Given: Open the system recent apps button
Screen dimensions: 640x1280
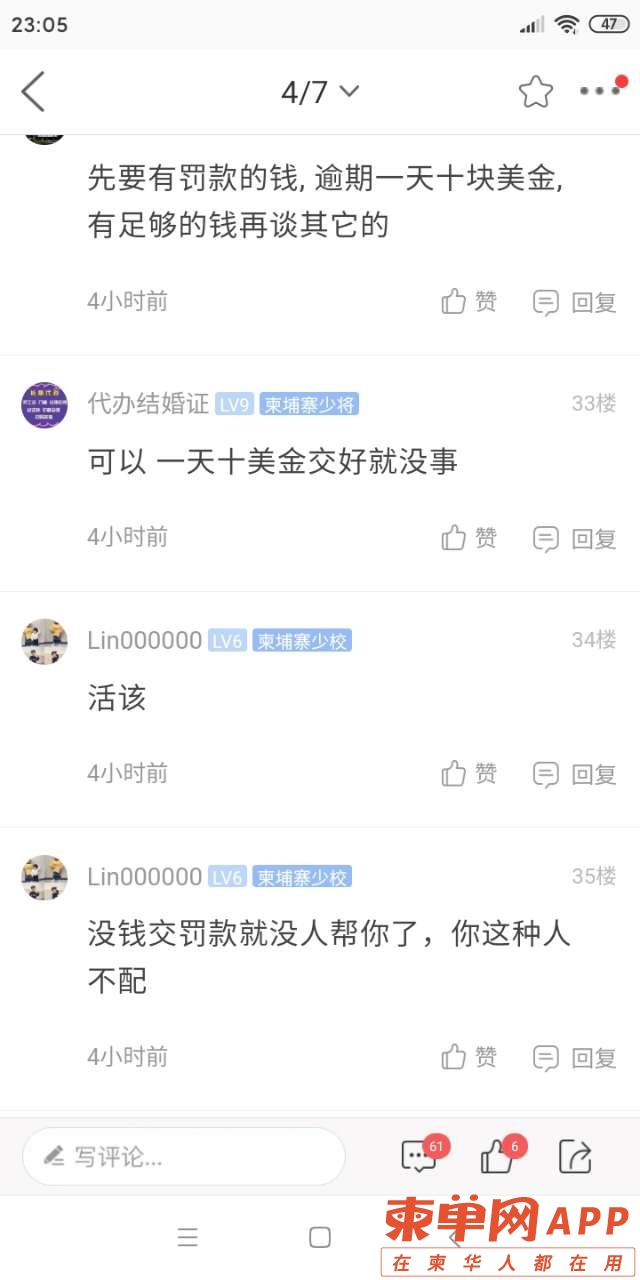Looking at the screenshot, I should click(x=187, y=1238).
